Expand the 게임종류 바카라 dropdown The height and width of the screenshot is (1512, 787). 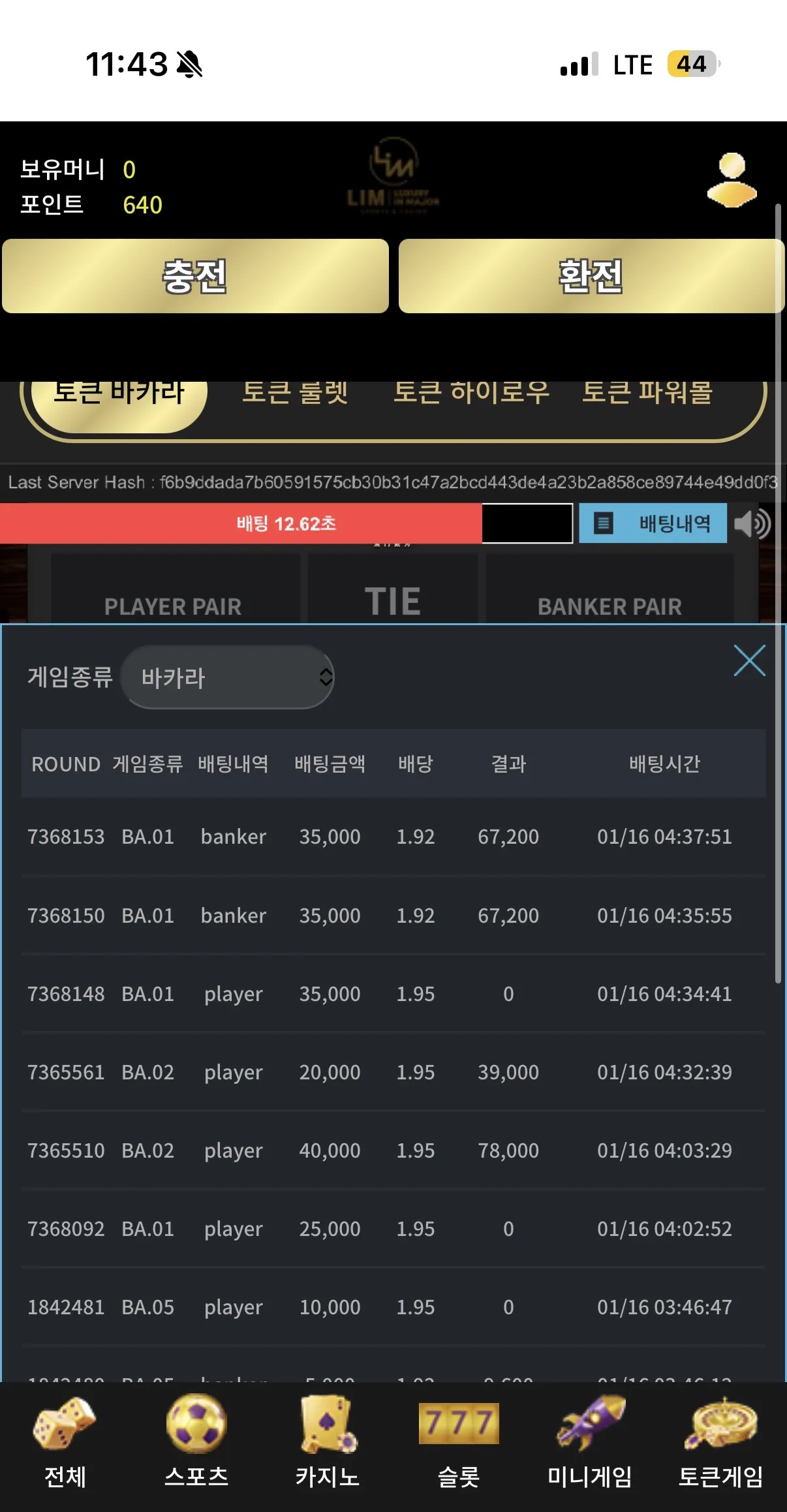tap(228, 677)
